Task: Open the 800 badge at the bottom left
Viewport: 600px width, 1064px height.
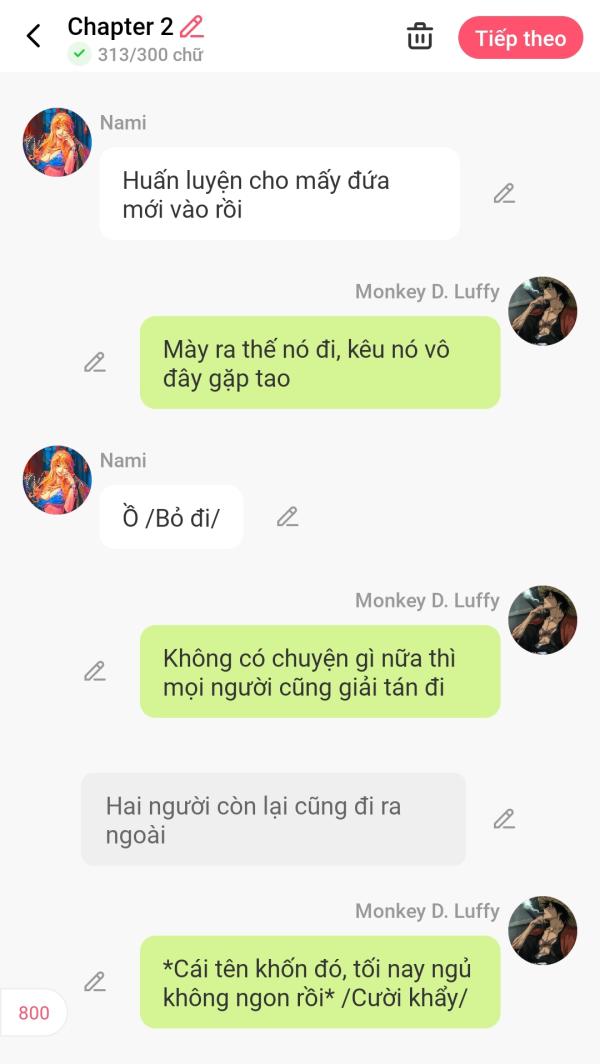Action: [x=33, y=1013]
